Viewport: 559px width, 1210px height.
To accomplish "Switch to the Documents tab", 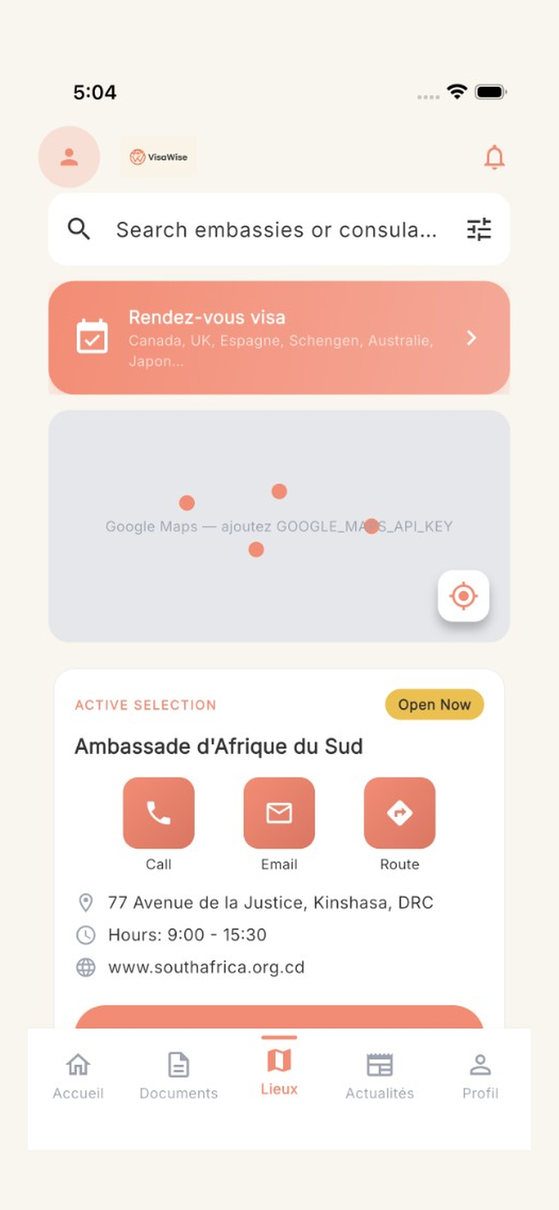I will pos(178,1076).
